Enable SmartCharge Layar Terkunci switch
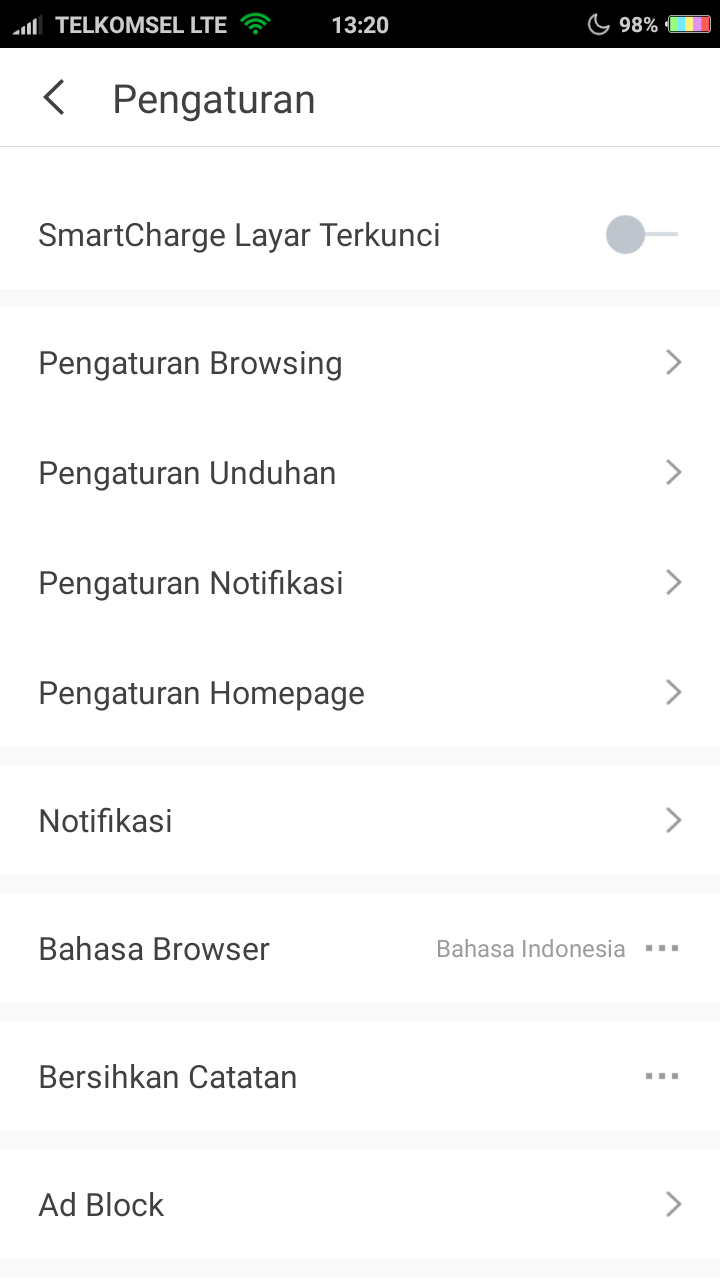 [641, 235]
